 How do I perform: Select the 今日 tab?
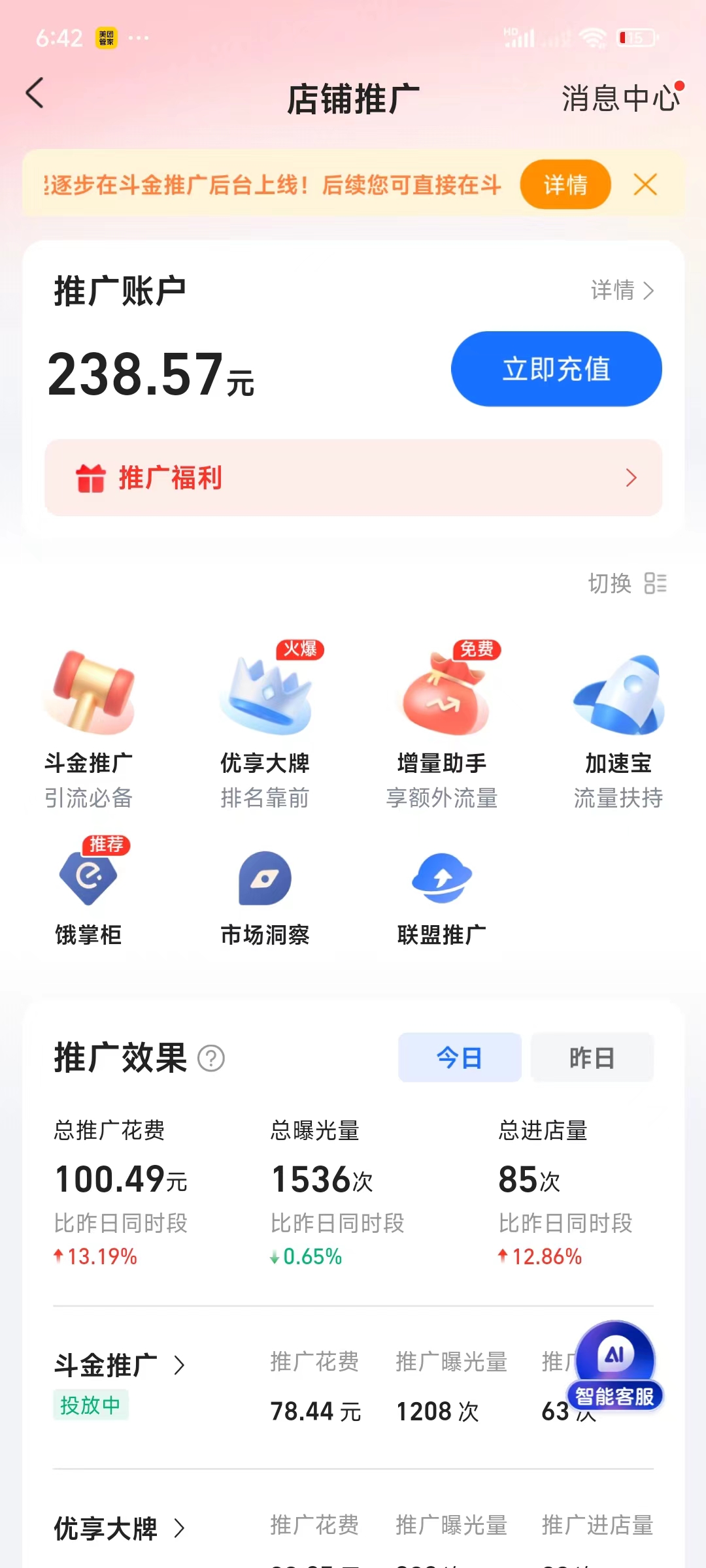[x=460, y=1058]
